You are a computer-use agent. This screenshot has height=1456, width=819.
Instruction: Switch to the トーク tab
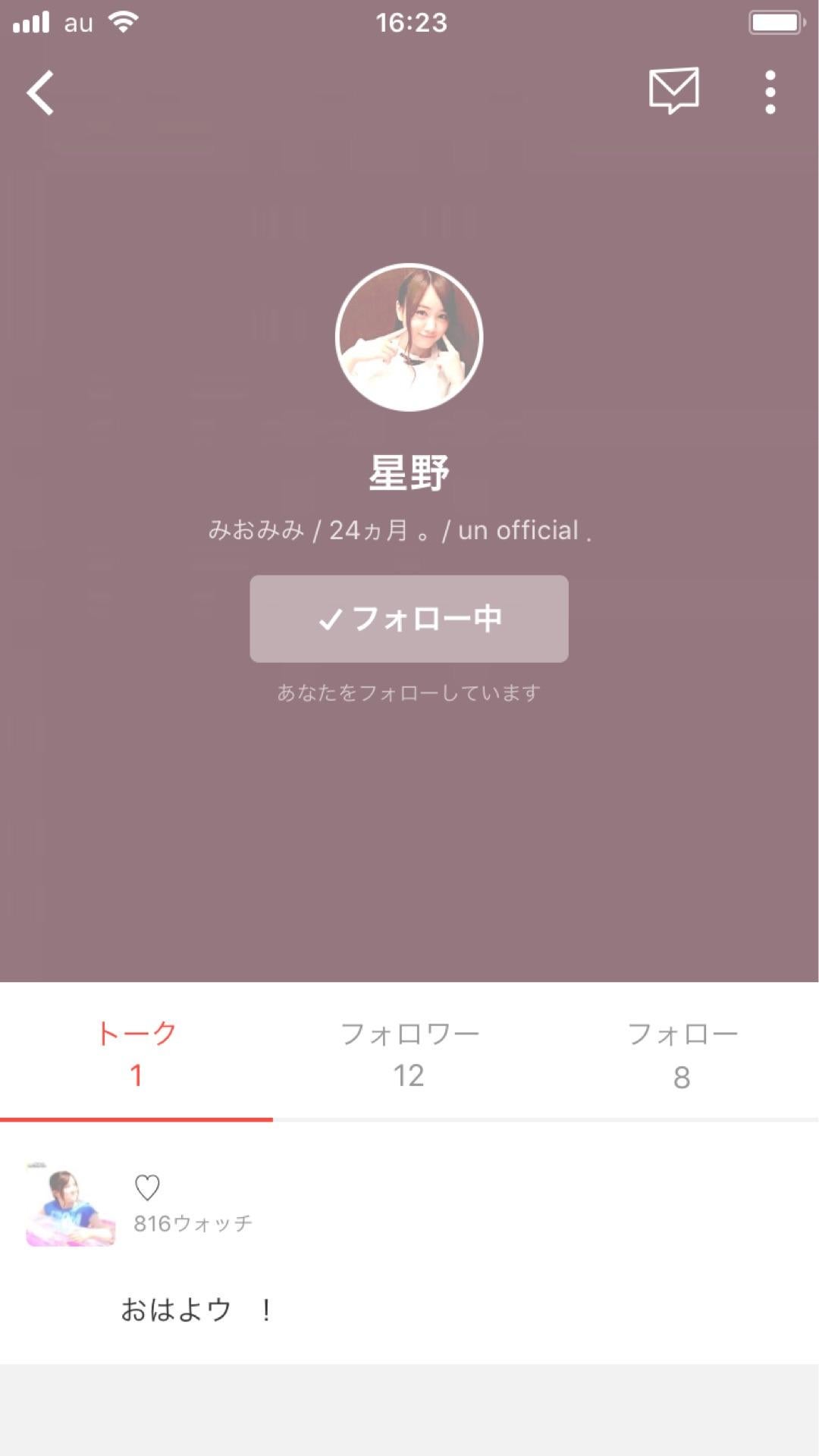pos(136,1054)
